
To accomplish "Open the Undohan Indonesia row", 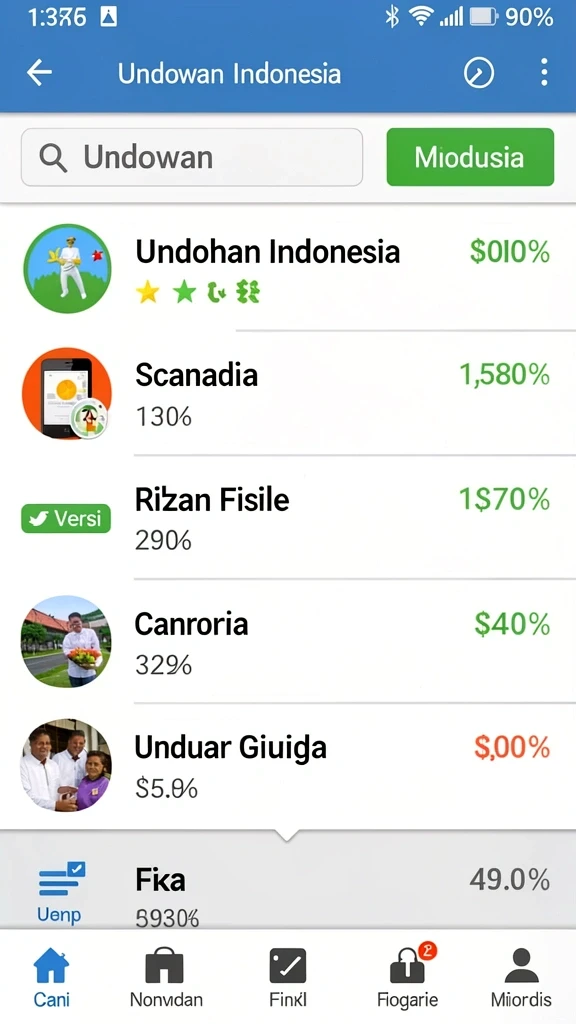I will [x=288, y=269].
